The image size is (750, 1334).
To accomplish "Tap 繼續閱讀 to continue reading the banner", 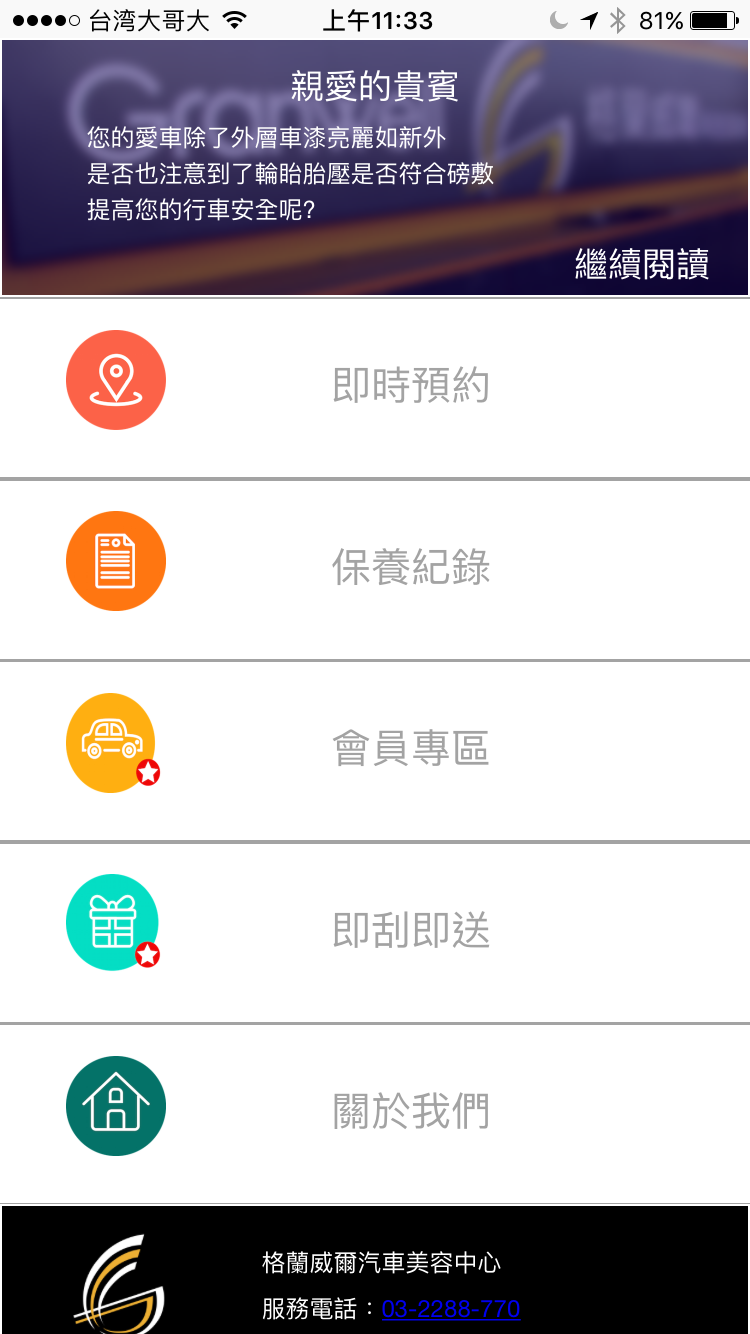I will click(642, 264).
